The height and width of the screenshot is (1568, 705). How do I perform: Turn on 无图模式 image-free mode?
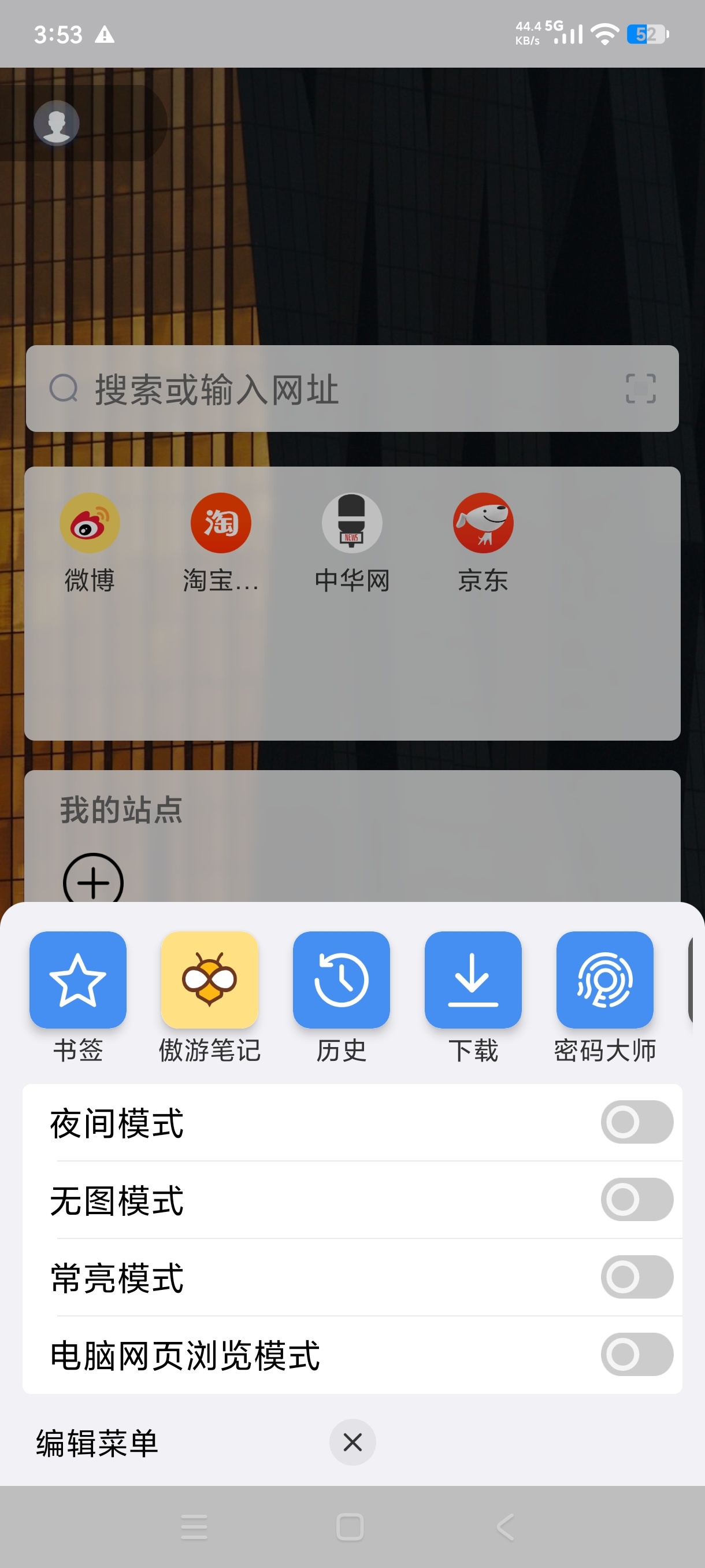tap(636, 1200)
